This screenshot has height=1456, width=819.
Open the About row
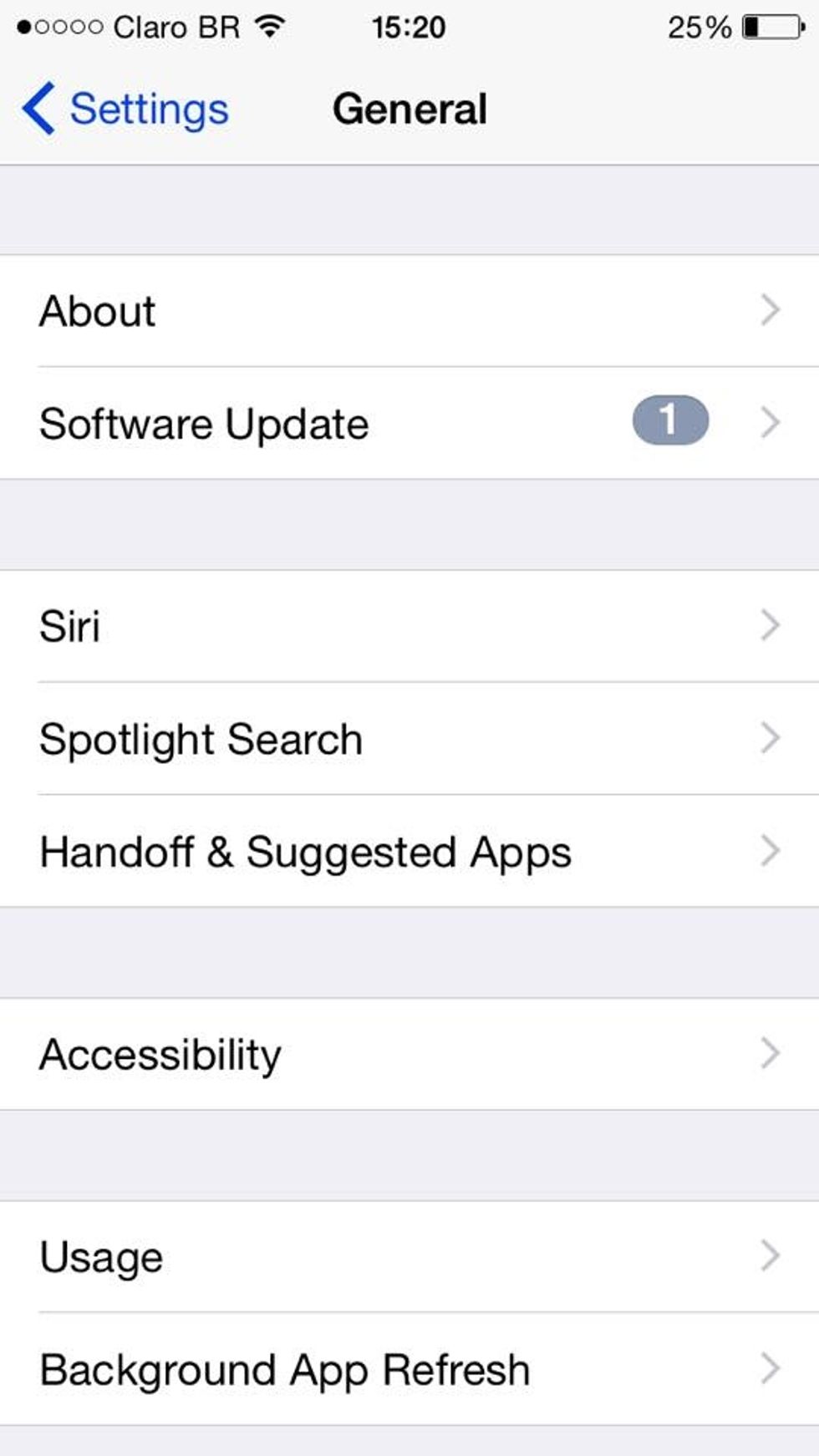coord(409,311)
